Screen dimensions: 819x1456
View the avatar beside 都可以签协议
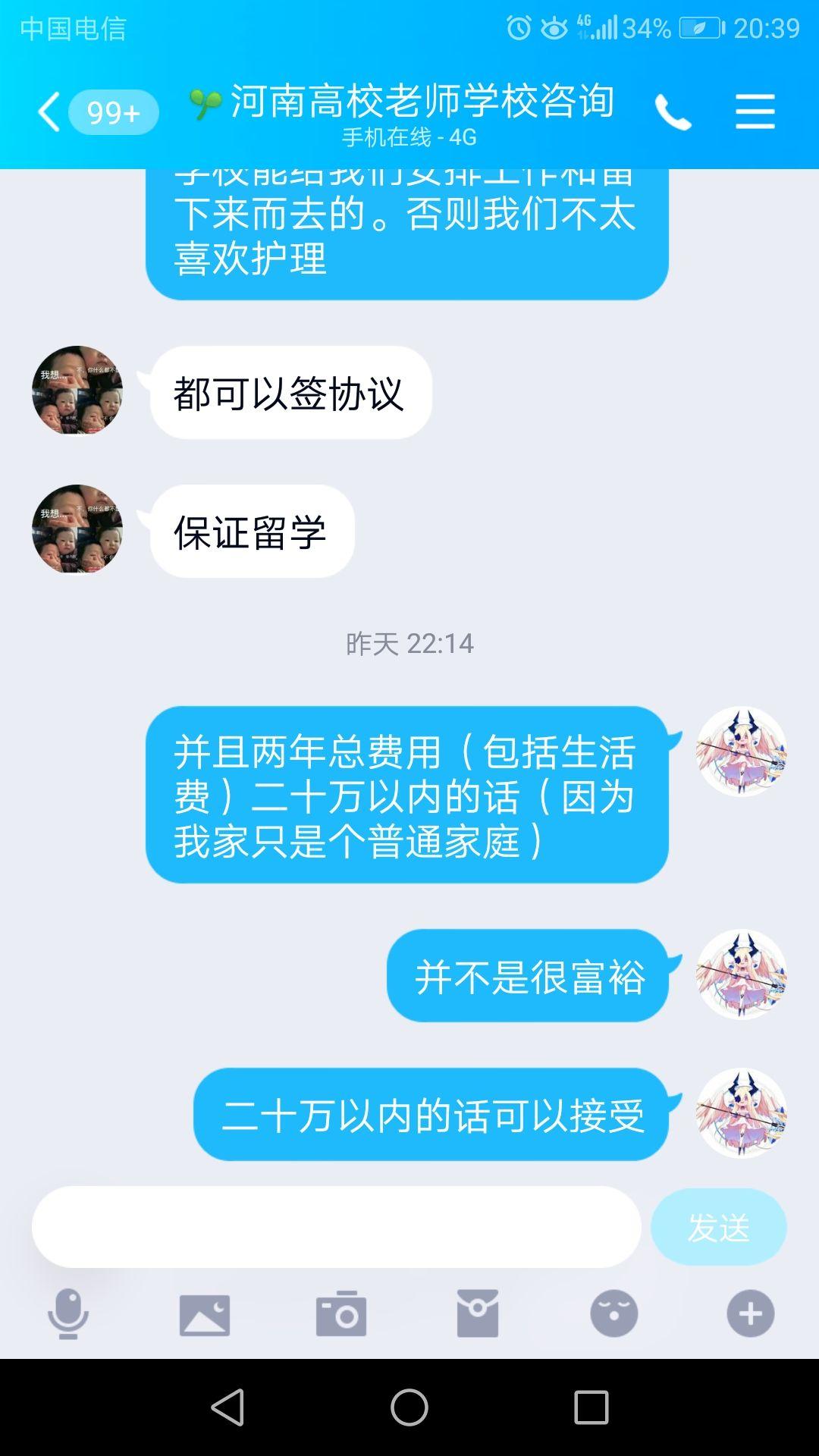pyautogui.click(x=77, y=391)
